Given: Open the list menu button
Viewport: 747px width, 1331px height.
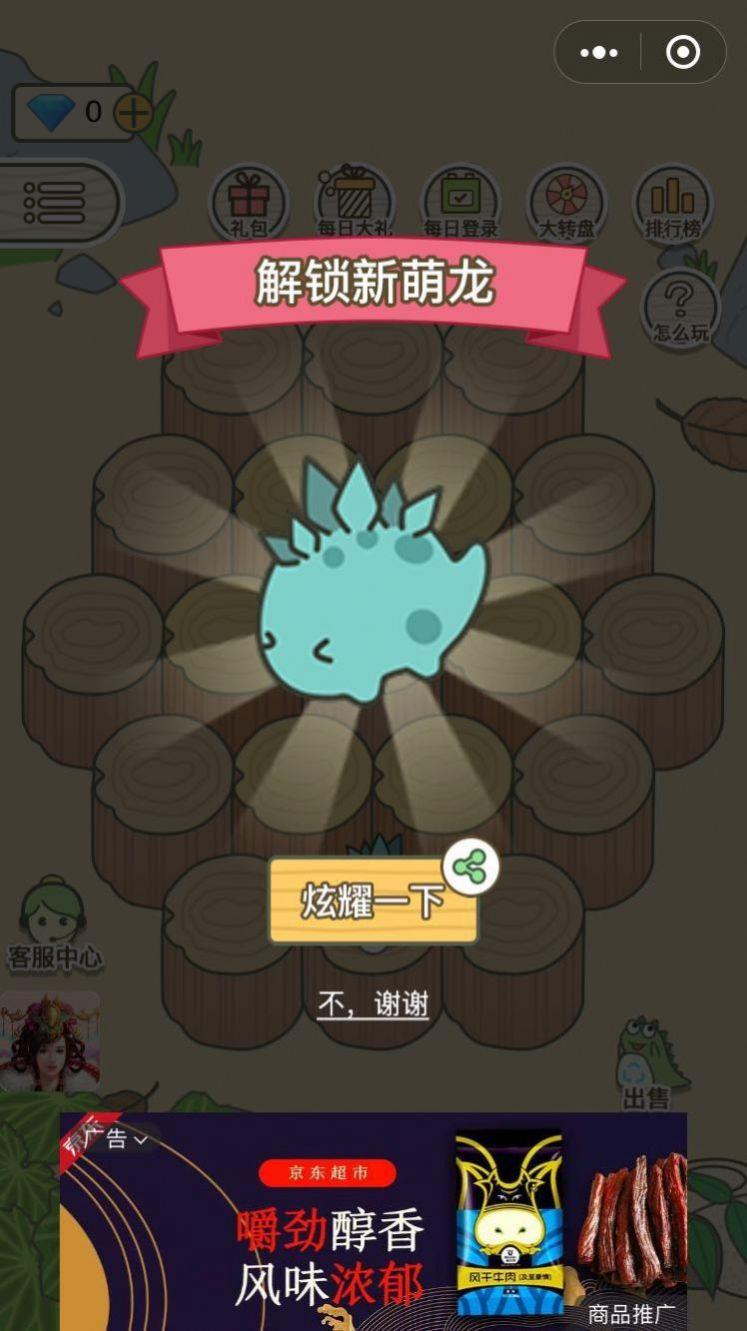Looking at the screenshot, I should (x=55, y=203).
